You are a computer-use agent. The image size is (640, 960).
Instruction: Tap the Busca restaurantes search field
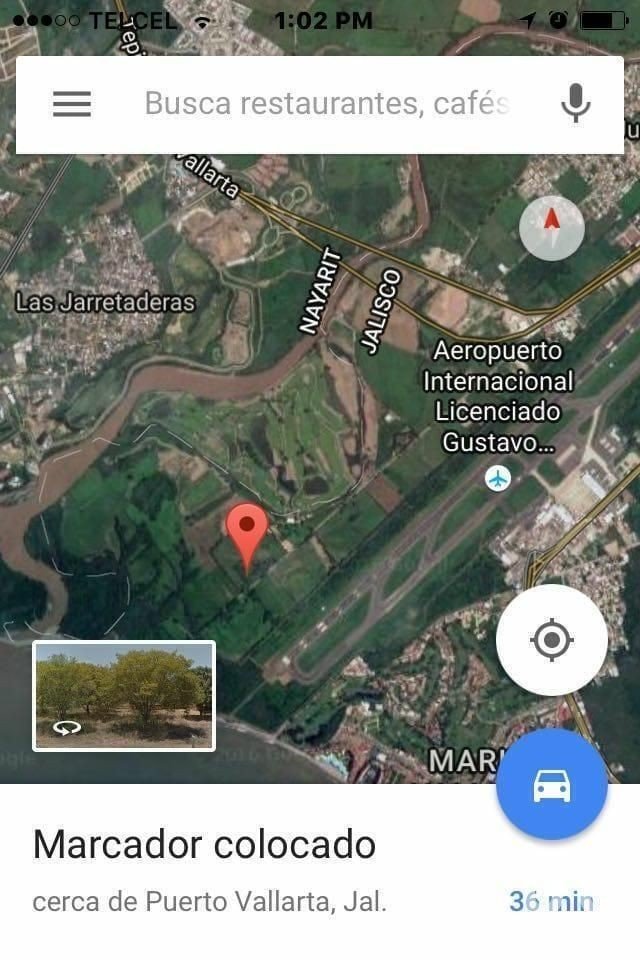[x=328, y=104]
